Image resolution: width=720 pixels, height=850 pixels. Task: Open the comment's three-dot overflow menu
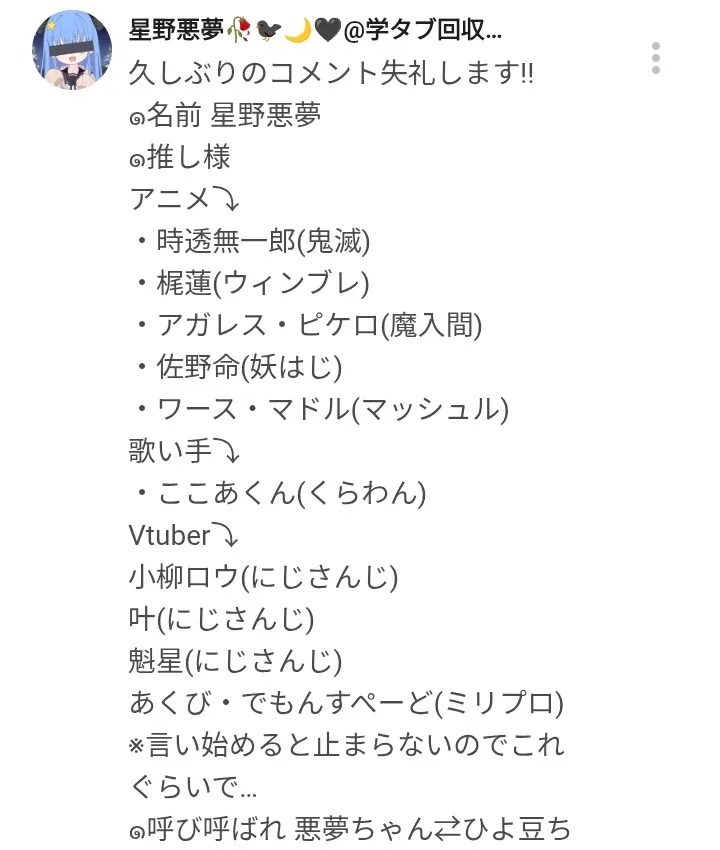(x=656, y=58)
